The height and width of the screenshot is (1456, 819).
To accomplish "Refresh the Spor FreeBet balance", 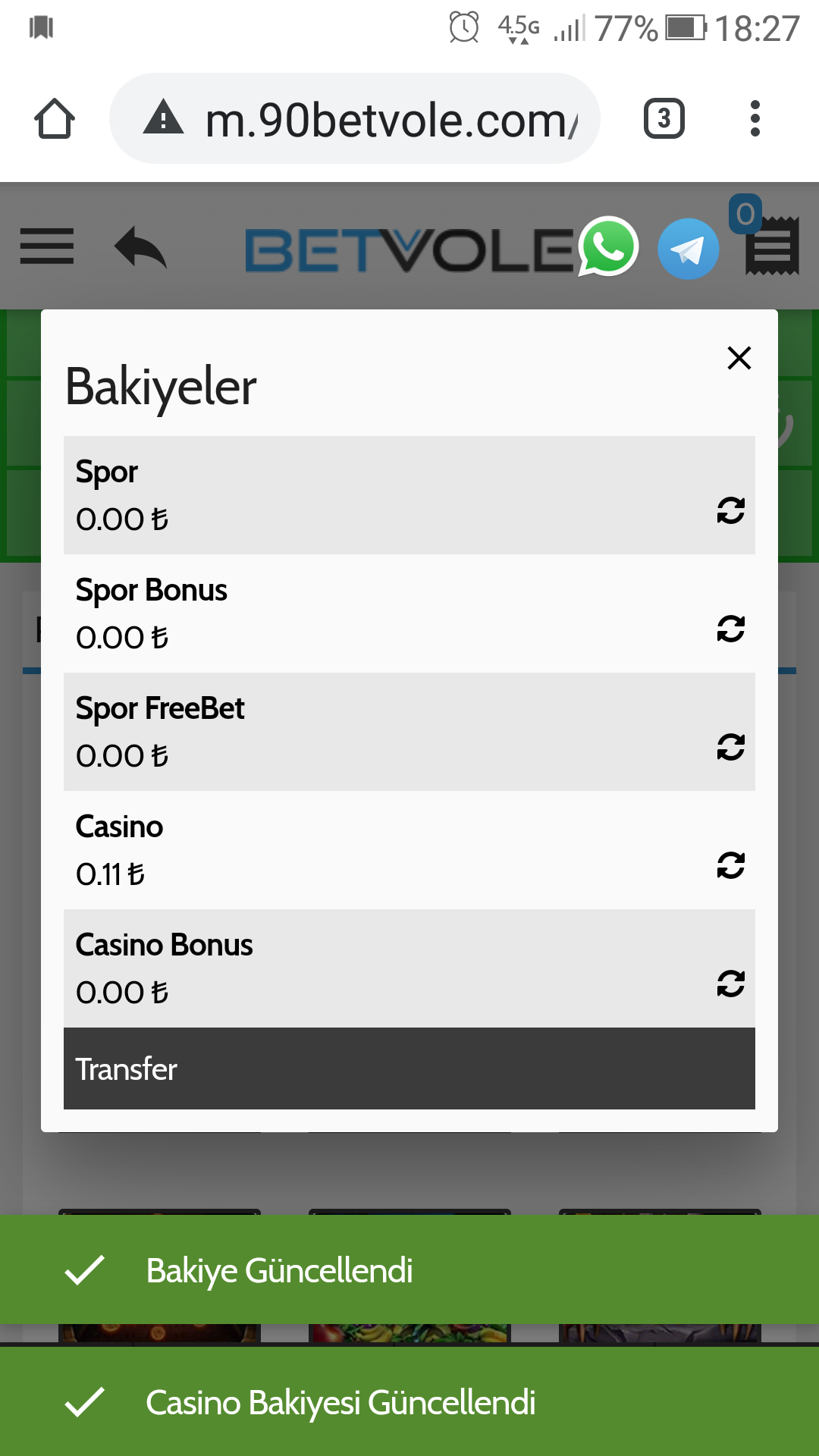I will click(731, 747).
